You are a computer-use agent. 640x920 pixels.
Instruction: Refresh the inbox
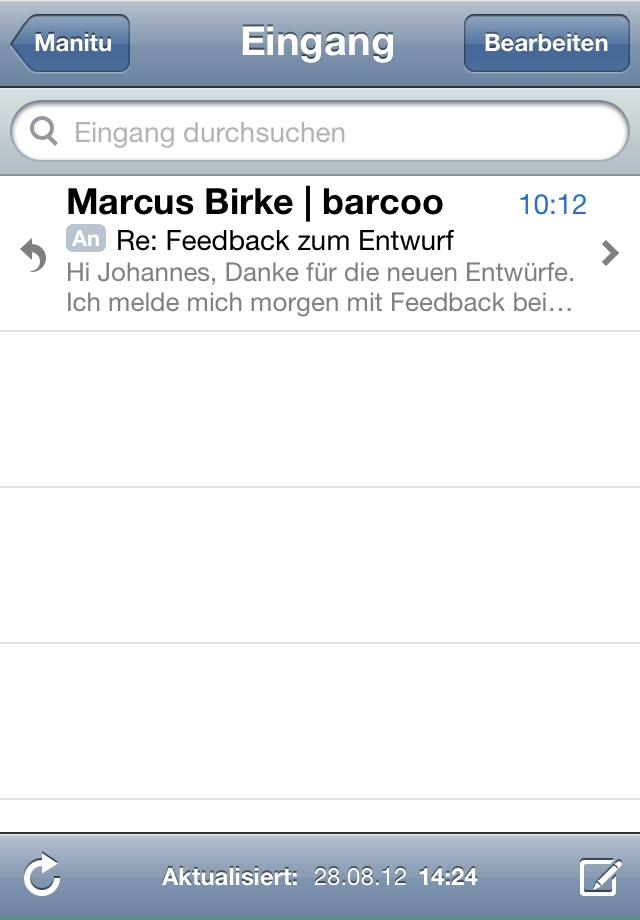pos(42,877)
